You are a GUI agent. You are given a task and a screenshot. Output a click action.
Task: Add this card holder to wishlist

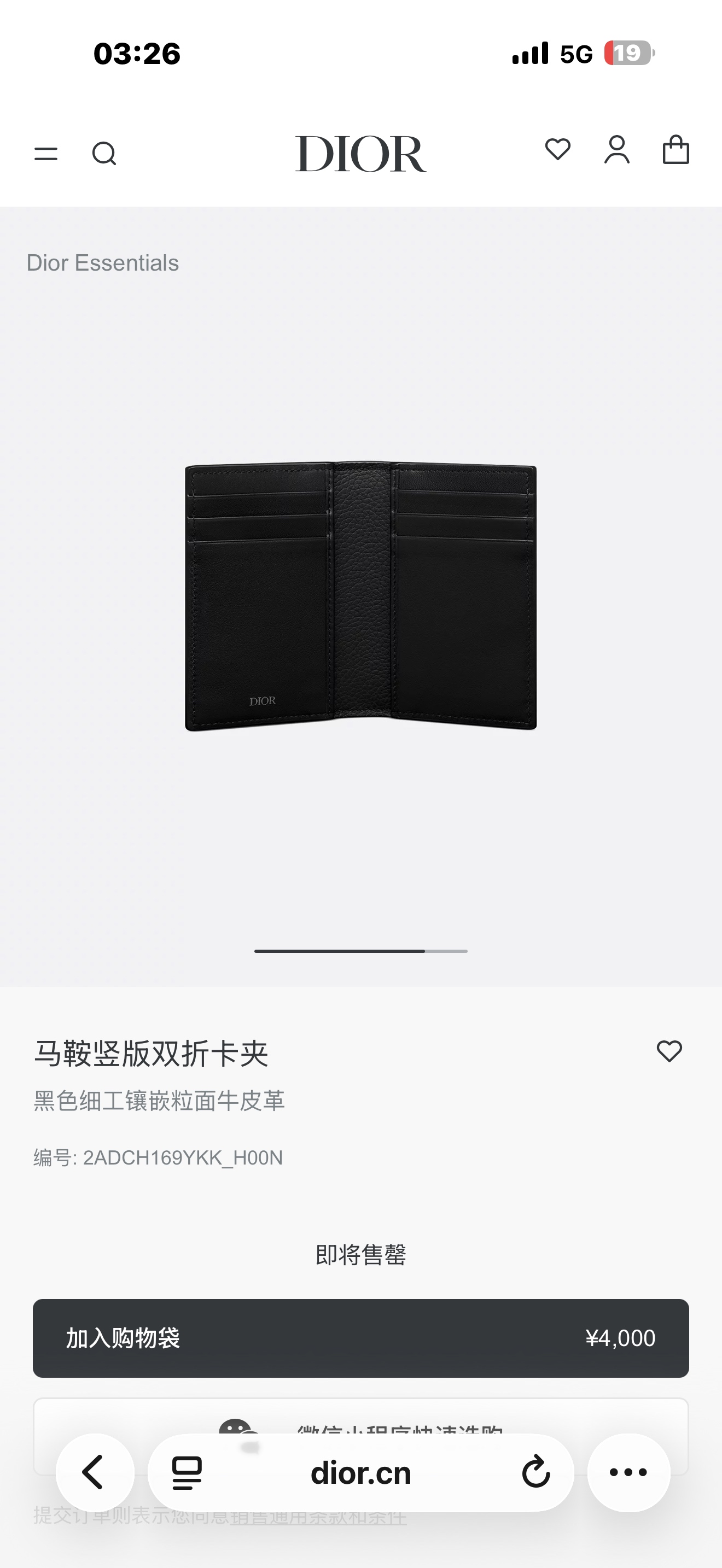(669, 1051)
